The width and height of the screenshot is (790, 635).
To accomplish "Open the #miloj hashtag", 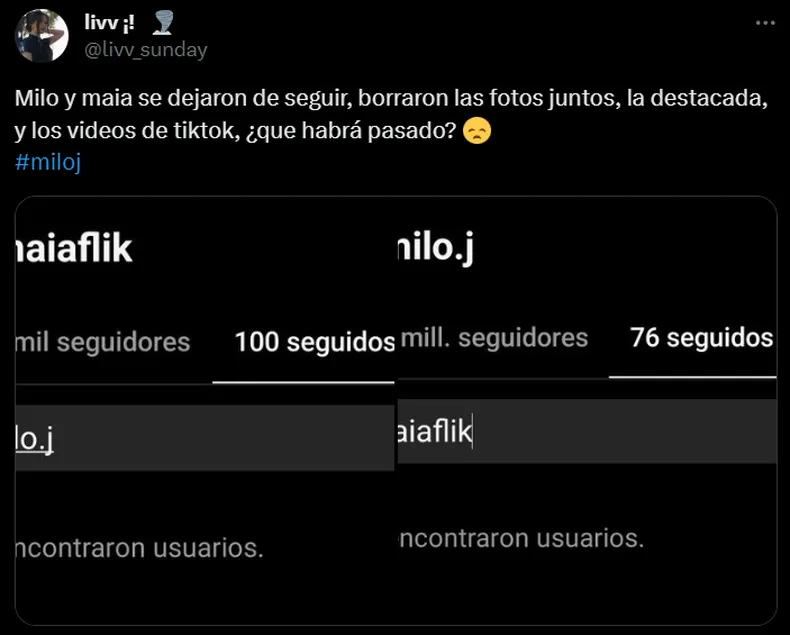I will (48, 162).
